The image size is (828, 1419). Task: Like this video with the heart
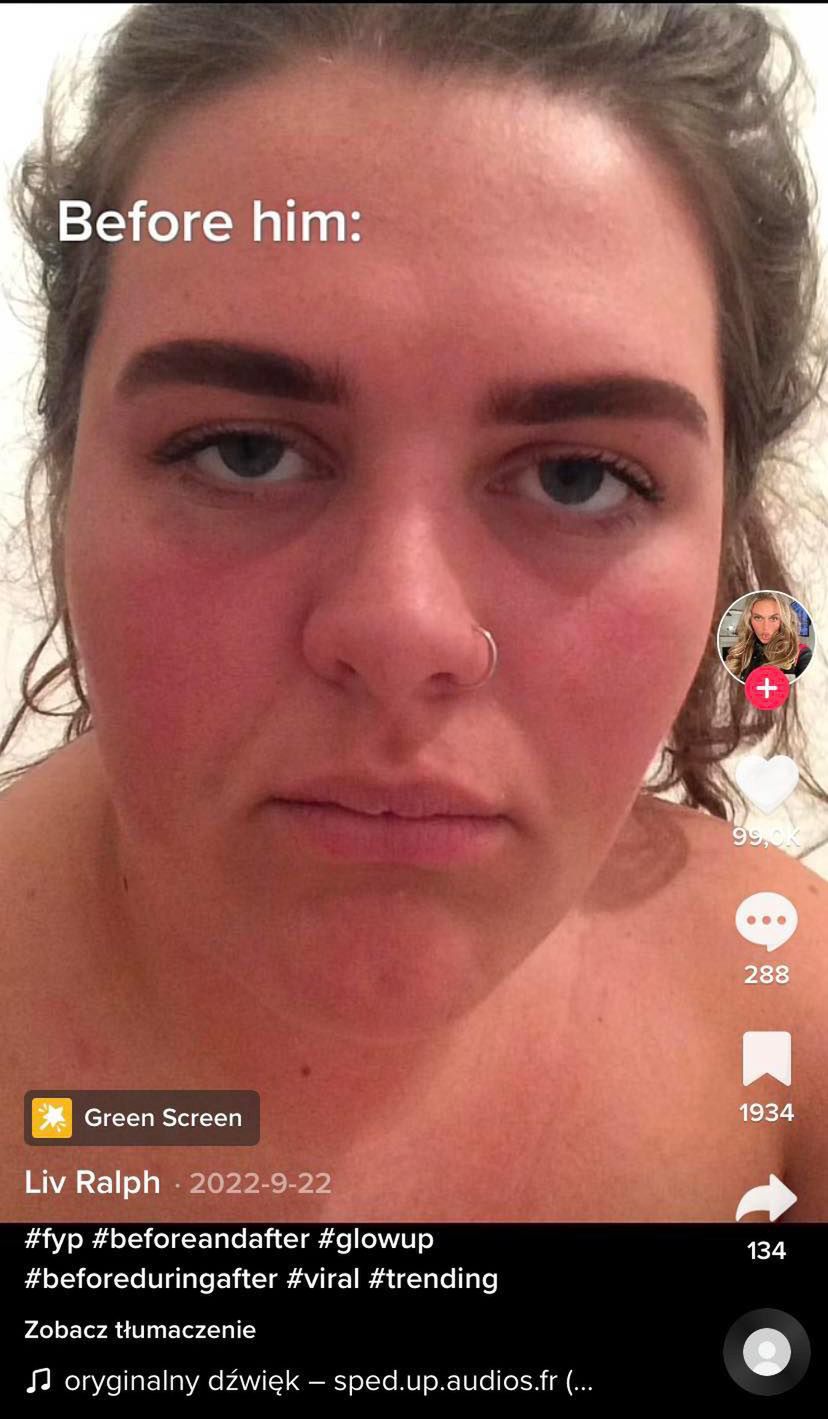pyautogui.click(x=766, y=785)
